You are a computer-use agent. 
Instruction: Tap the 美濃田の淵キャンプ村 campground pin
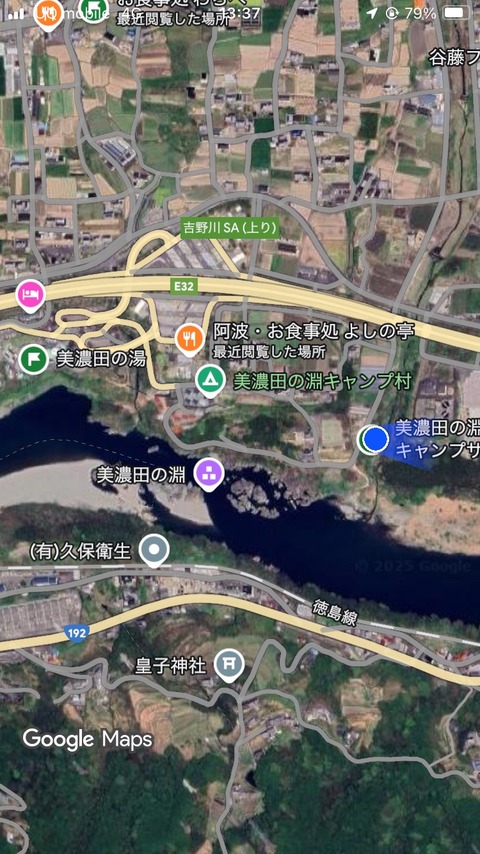(210, 380)
